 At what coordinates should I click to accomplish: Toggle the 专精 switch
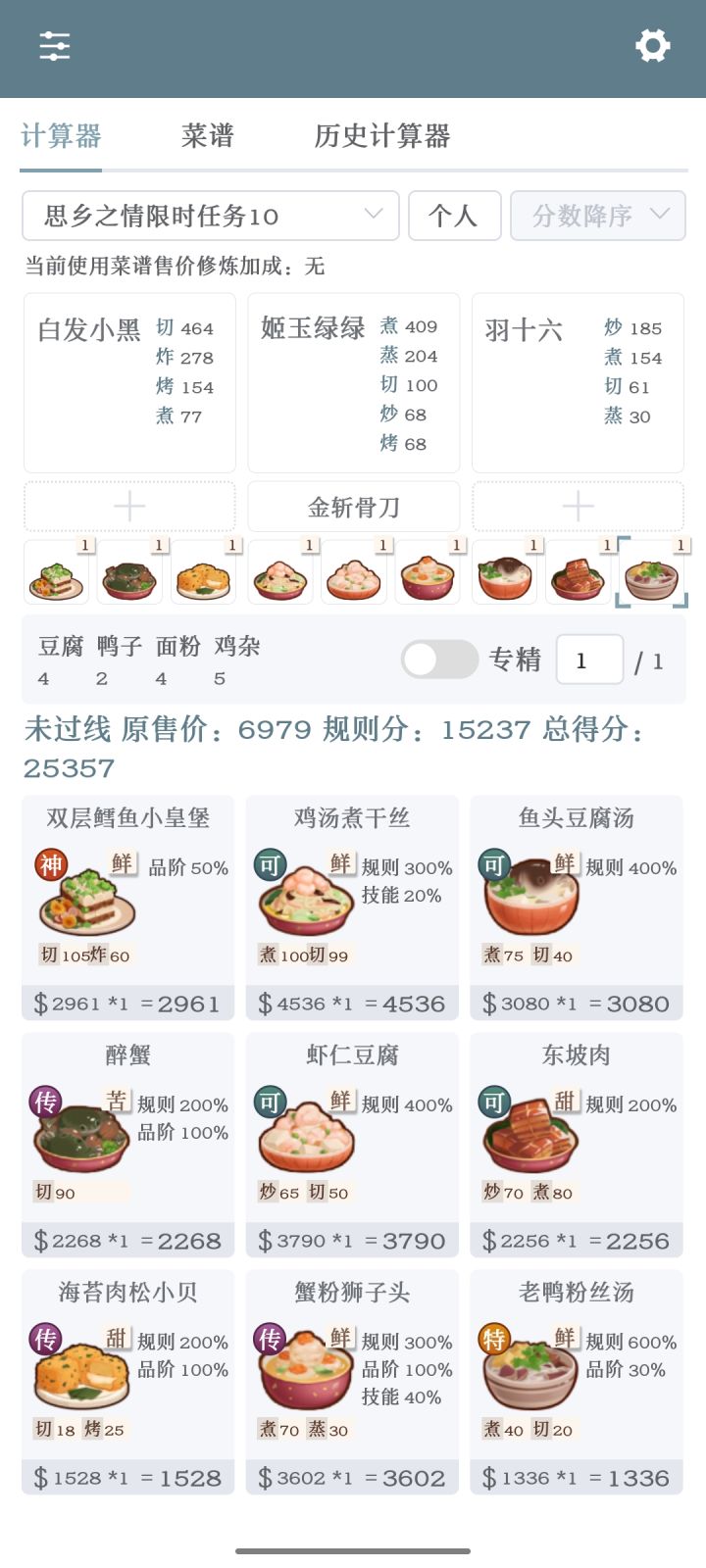click(x=439, y=660)
